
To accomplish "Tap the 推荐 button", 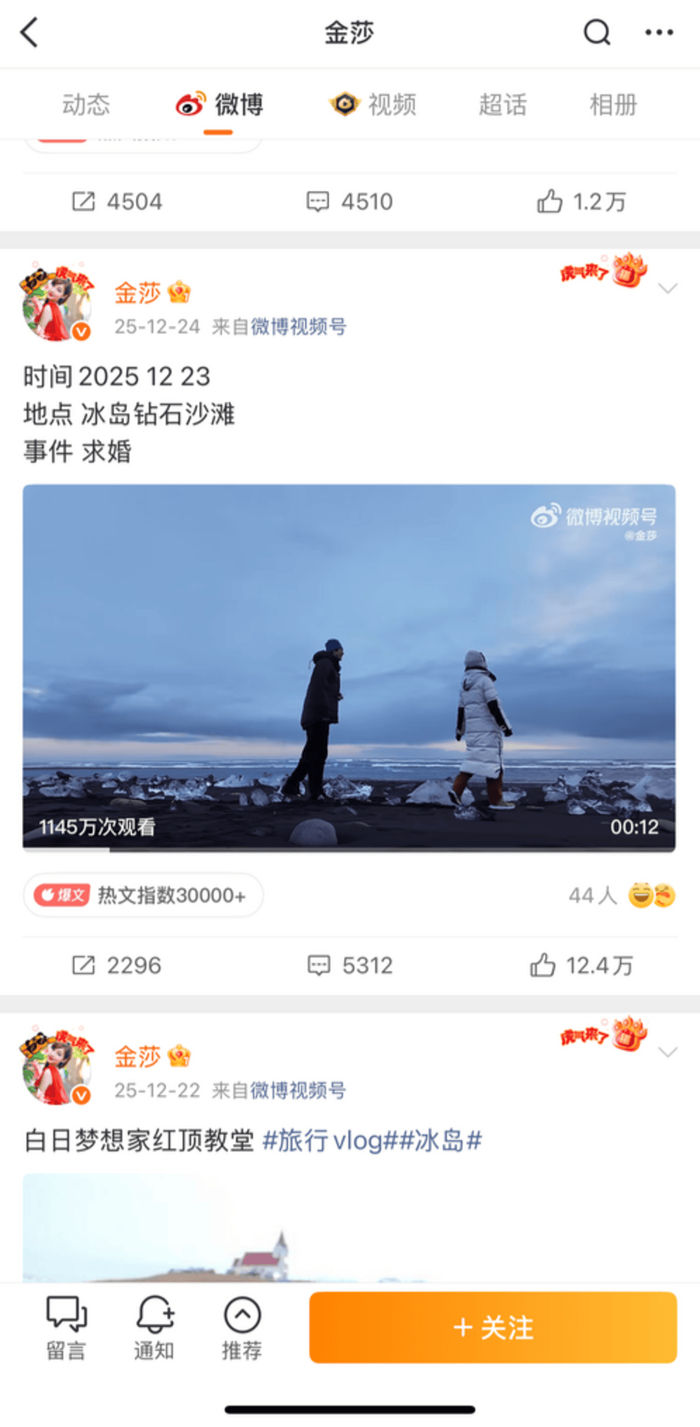I will [x=242, y=1327].
